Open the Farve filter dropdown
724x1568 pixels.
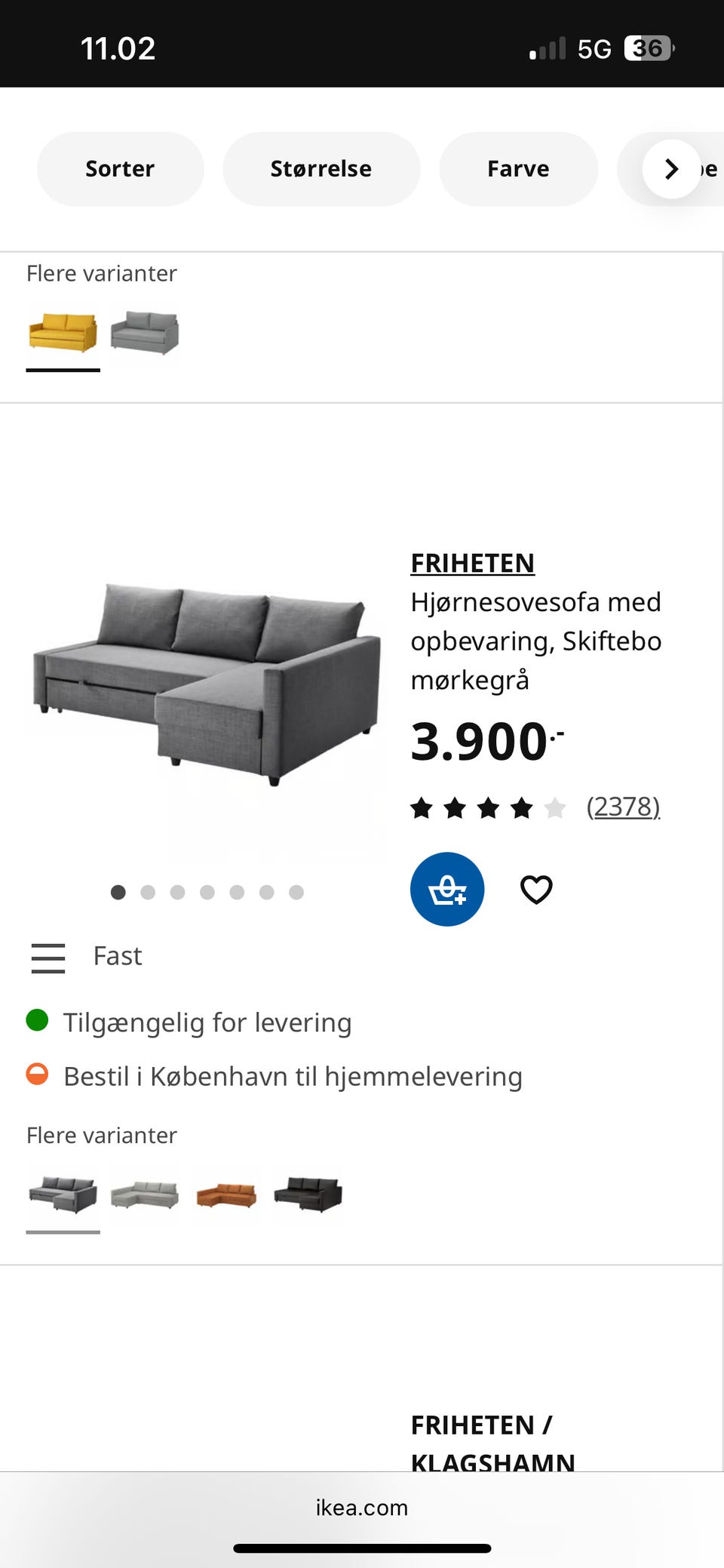518,168
